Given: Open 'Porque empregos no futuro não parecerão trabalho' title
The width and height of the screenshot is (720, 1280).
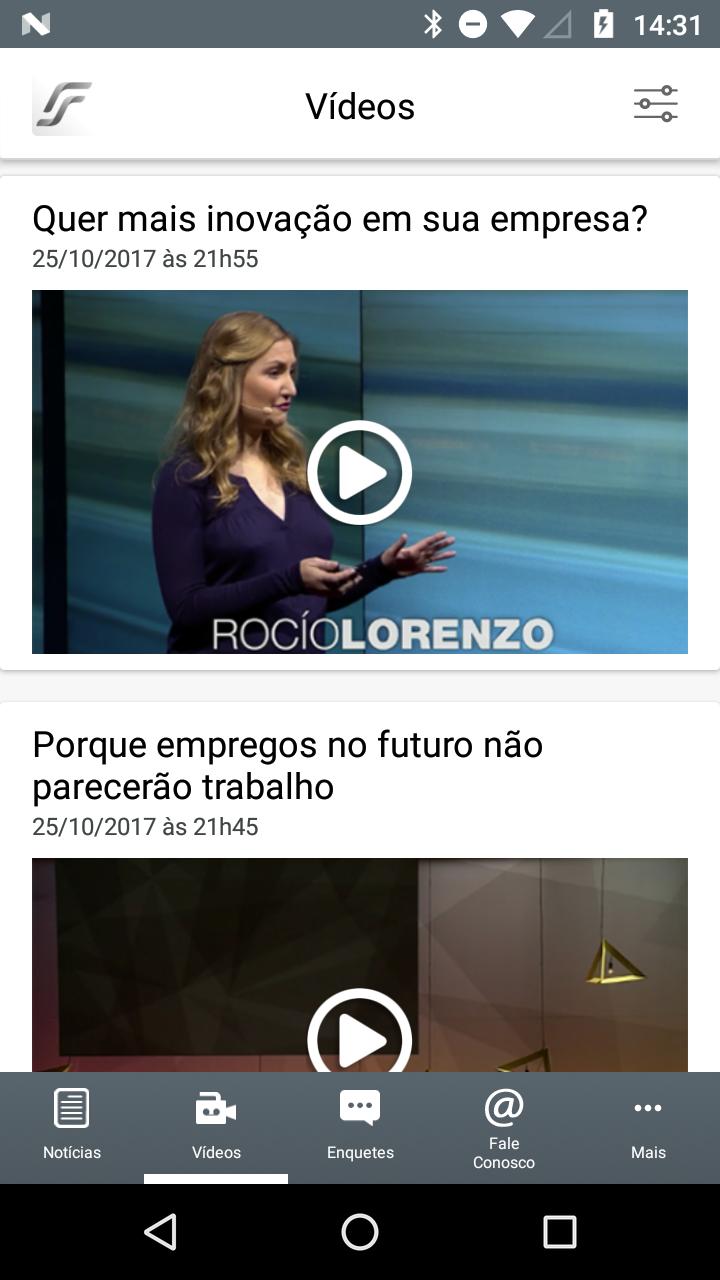Looking at the screenshot, I should (288, 765).
